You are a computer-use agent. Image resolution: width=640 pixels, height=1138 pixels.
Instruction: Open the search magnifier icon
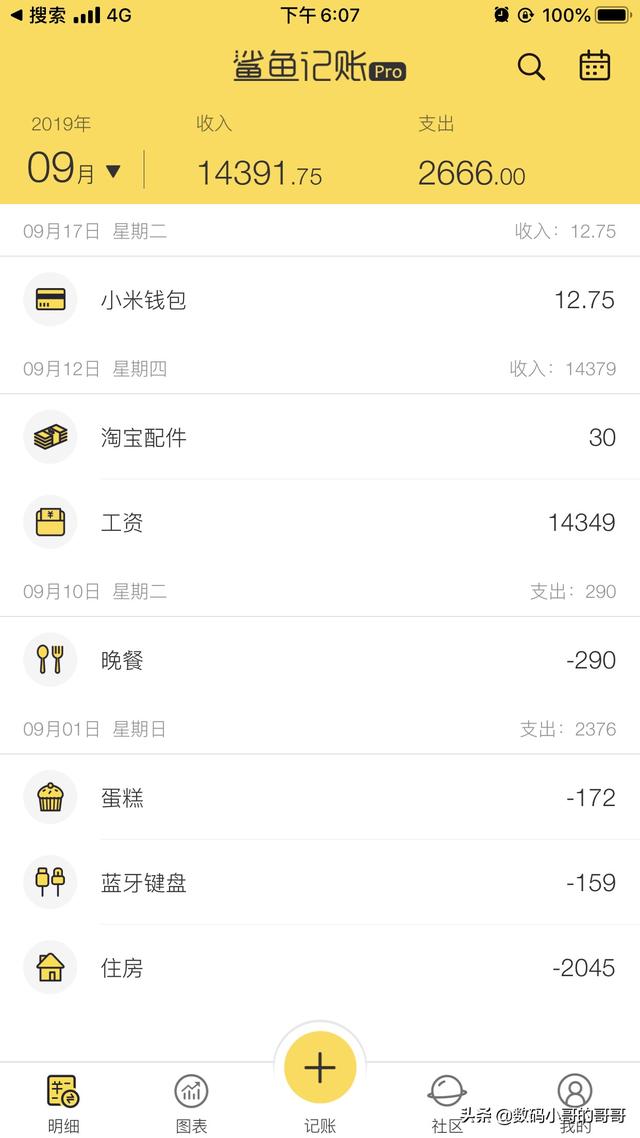tap(531, 67)
